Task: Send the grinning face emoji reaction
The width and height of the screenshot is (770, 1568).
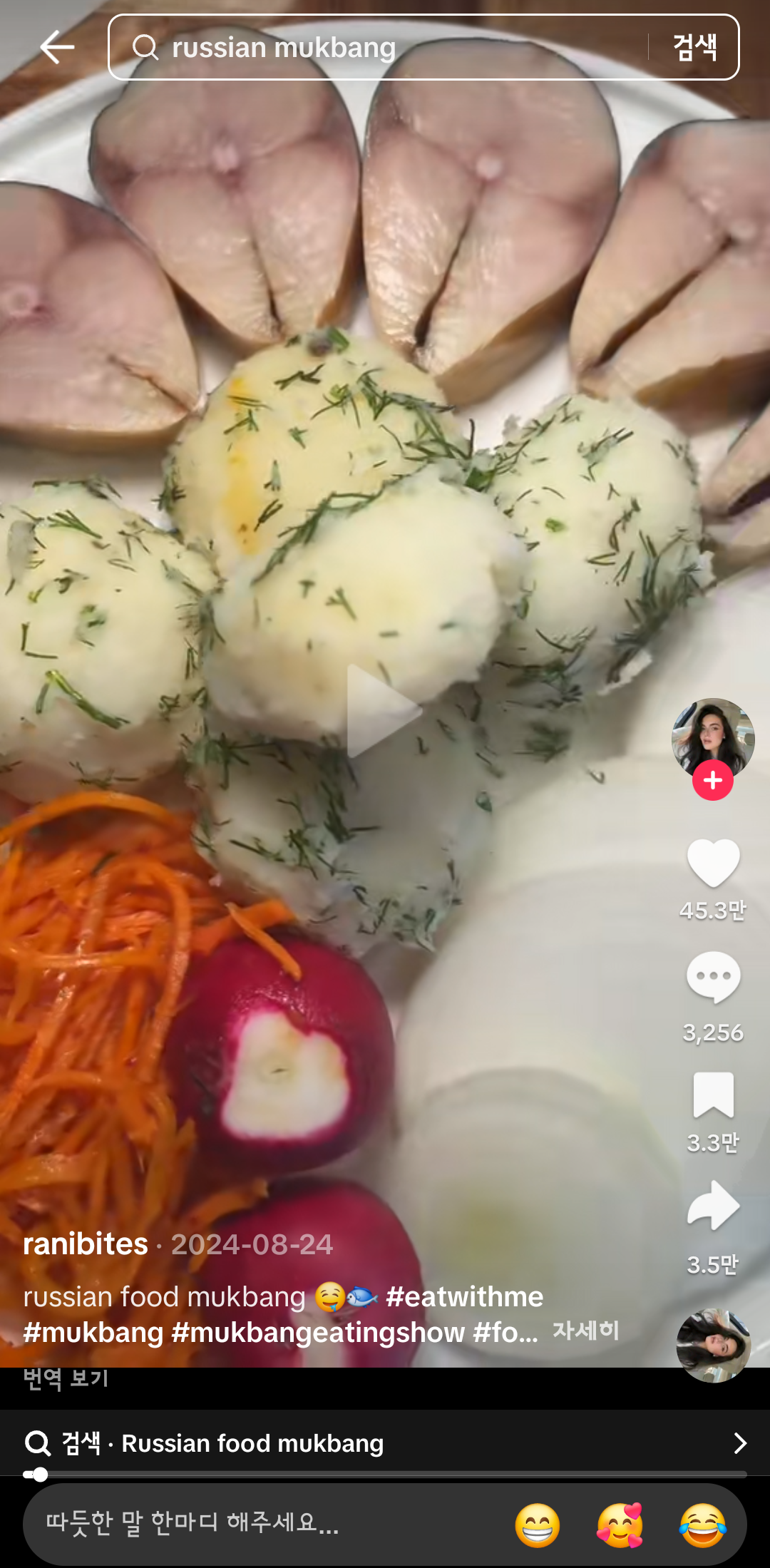Action: pos(538,1525)
